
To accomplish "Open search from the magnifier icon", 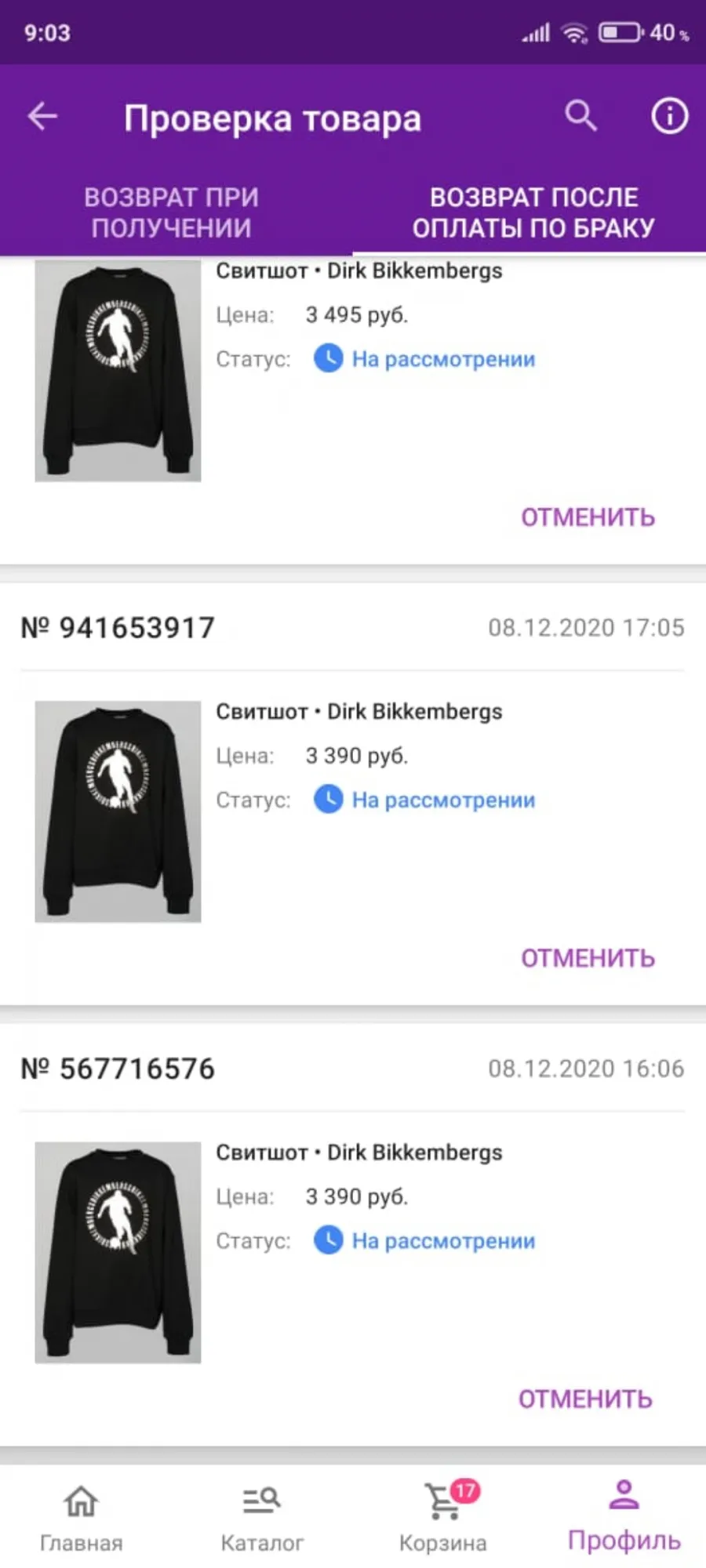I will coord(581,116).
